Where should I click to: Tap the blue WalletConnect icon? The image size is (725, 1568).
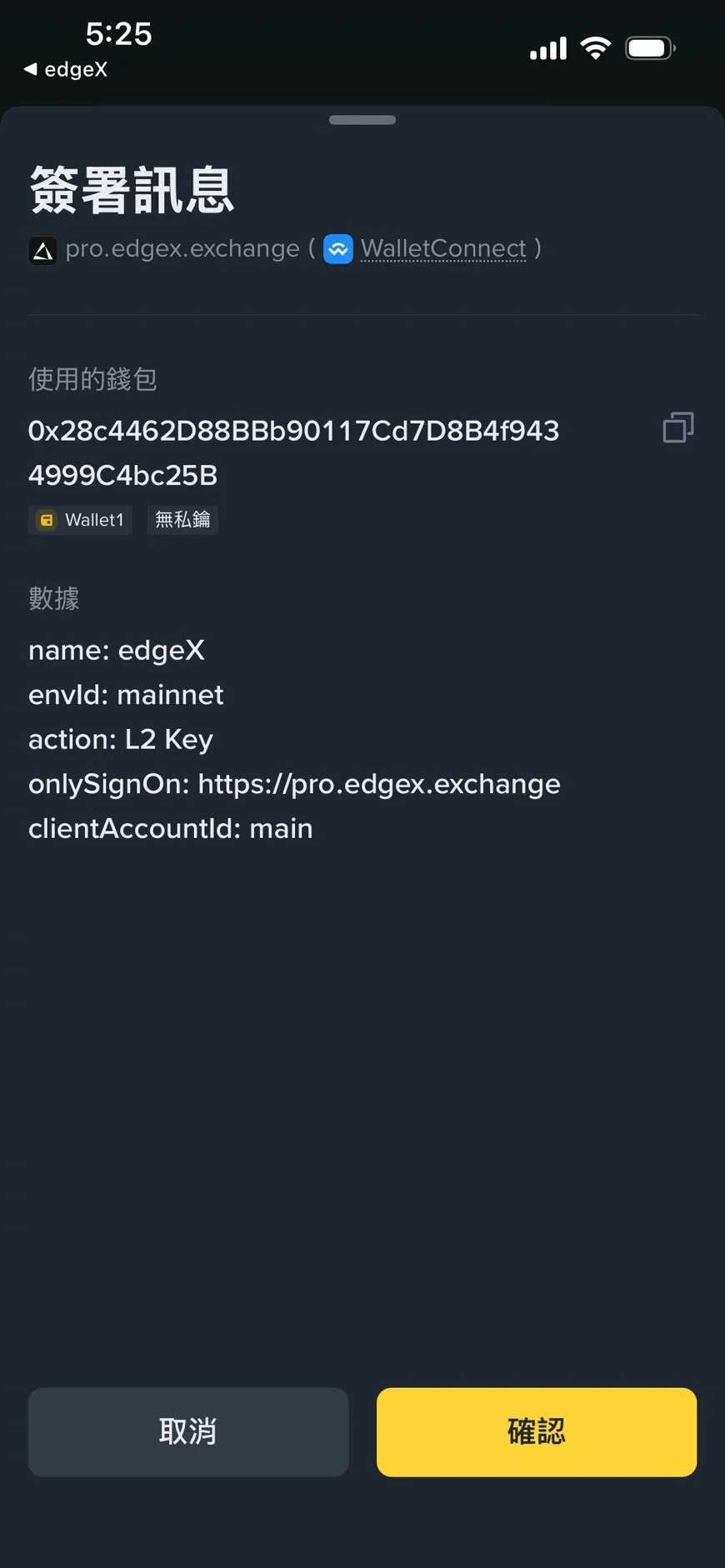click(x=338, y=248)
